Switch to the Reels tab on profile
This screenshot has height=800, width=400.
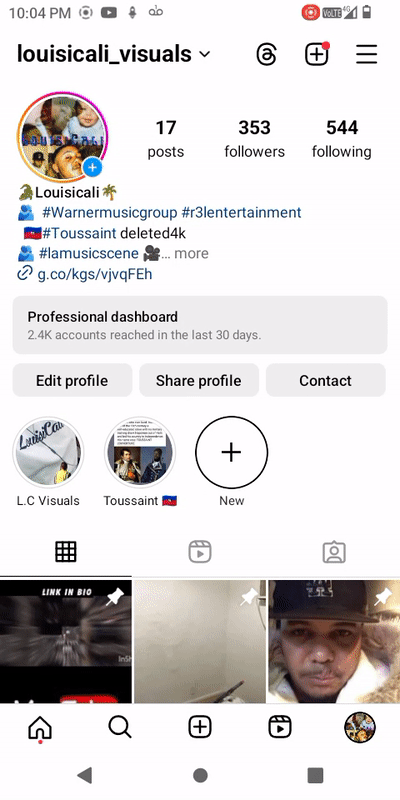(199, 552)
